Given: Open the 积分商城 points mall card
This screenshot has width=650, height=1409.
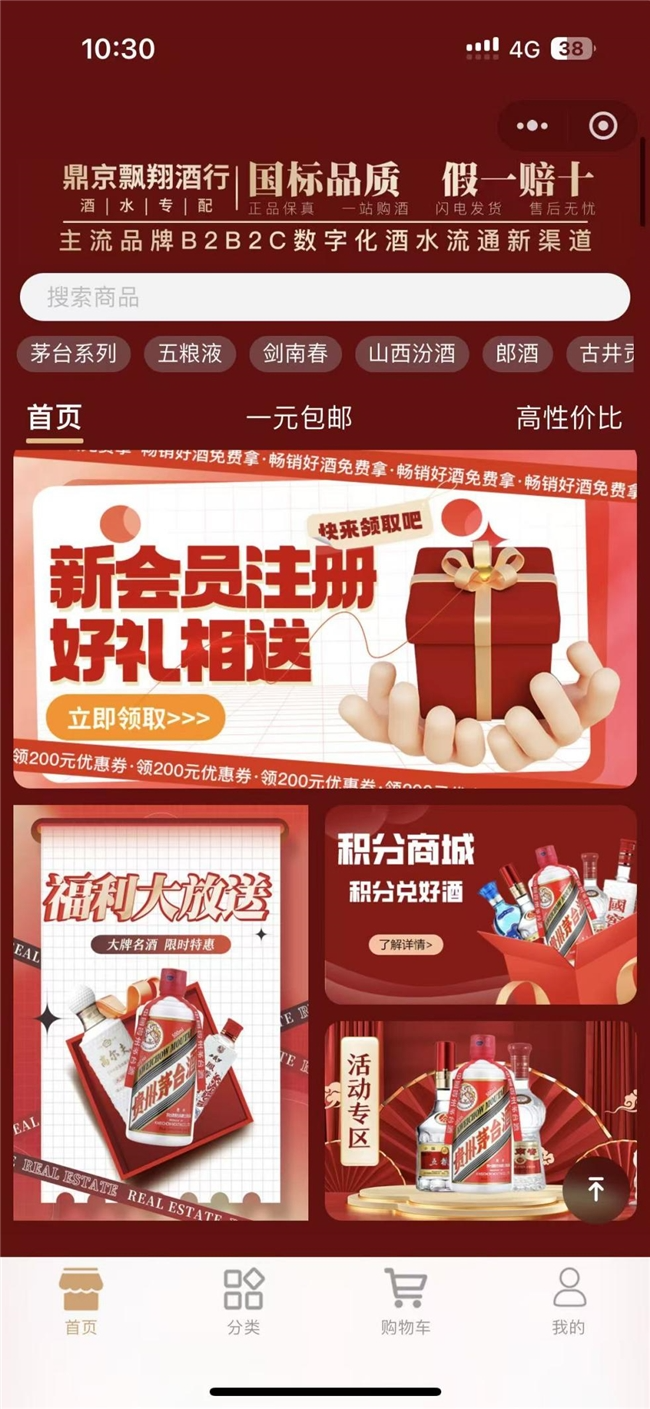Looking at the screenshot, I should 480,904.
